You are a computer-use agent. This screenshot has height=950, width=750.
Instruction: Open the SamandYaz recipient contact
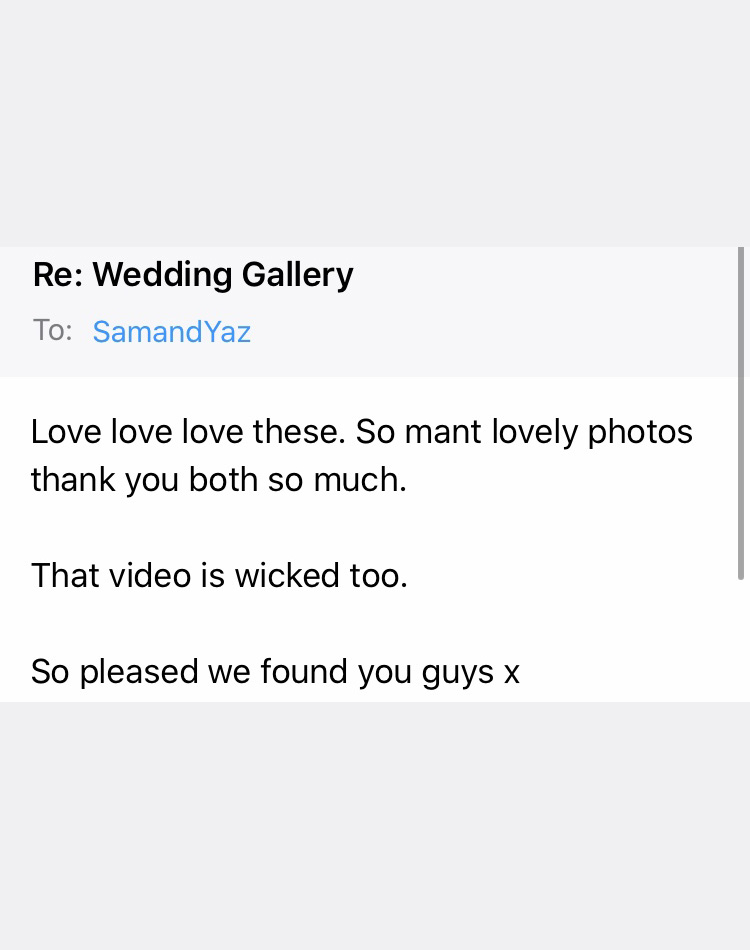[171, 332]
